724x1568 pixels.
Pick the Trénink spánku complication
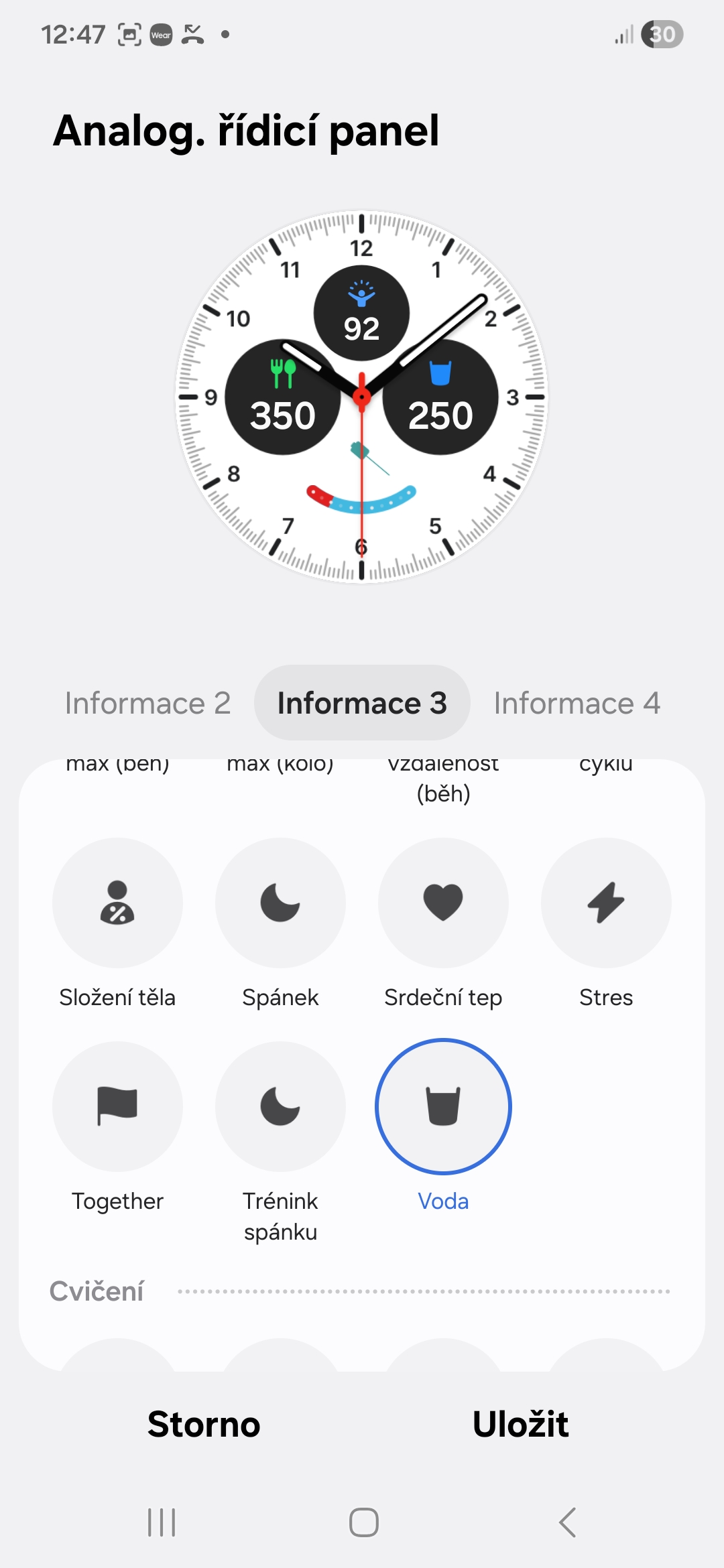pyautogui.click(x=280, y=1106)
